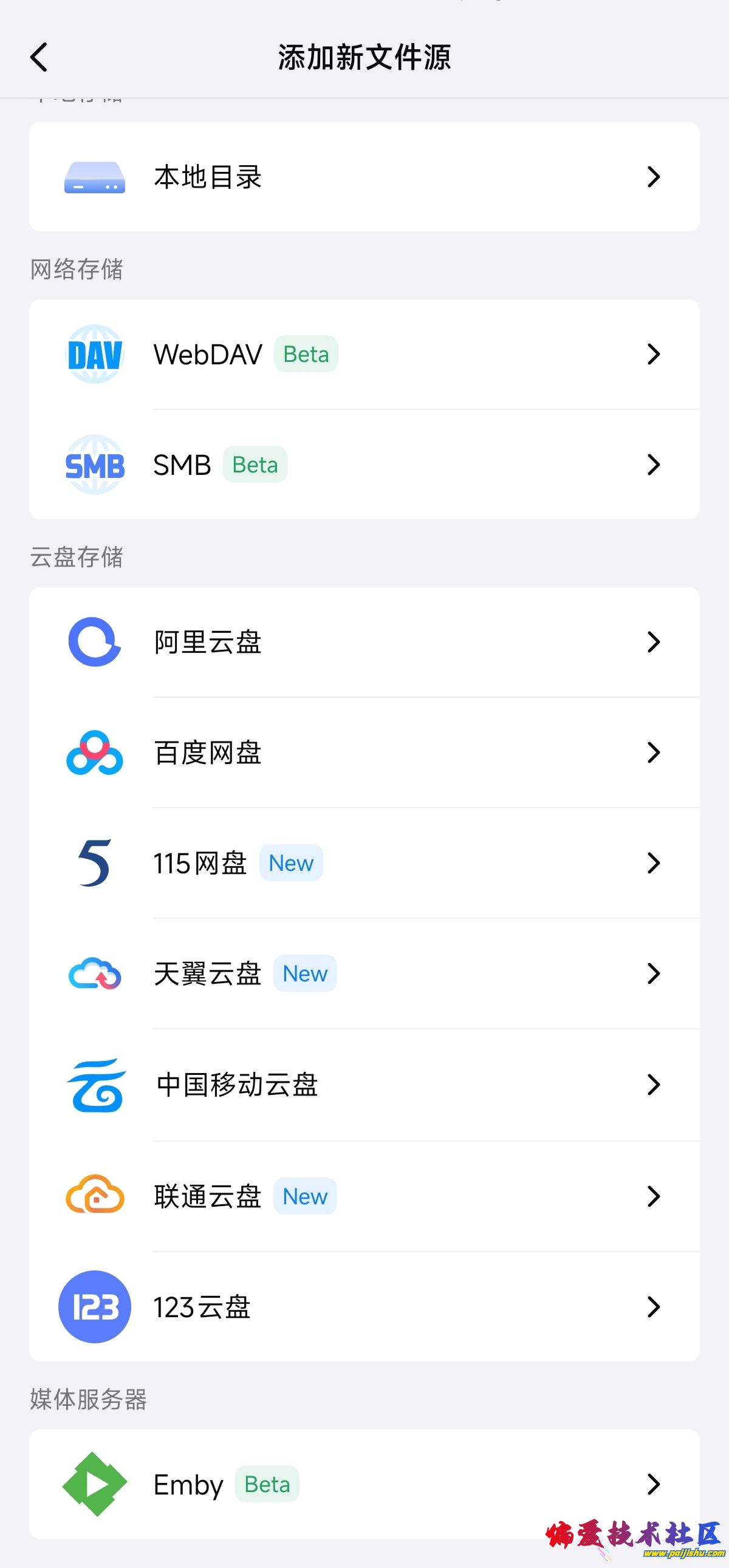Go back from the add file source page
729x1568 pixels.
[x=39, y=57]
